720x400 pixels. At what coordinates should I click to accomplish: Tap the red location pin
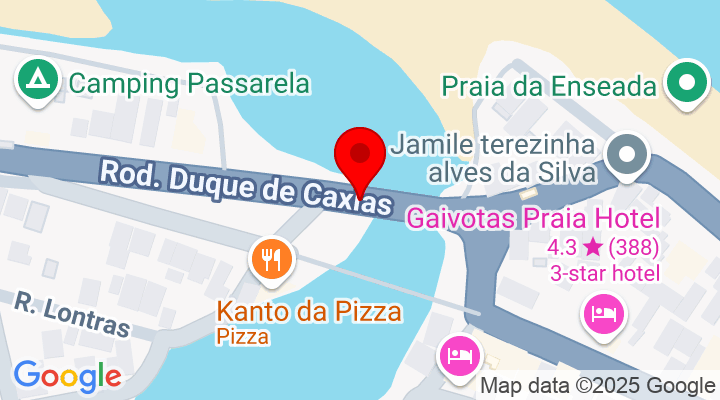pos(361,157)
